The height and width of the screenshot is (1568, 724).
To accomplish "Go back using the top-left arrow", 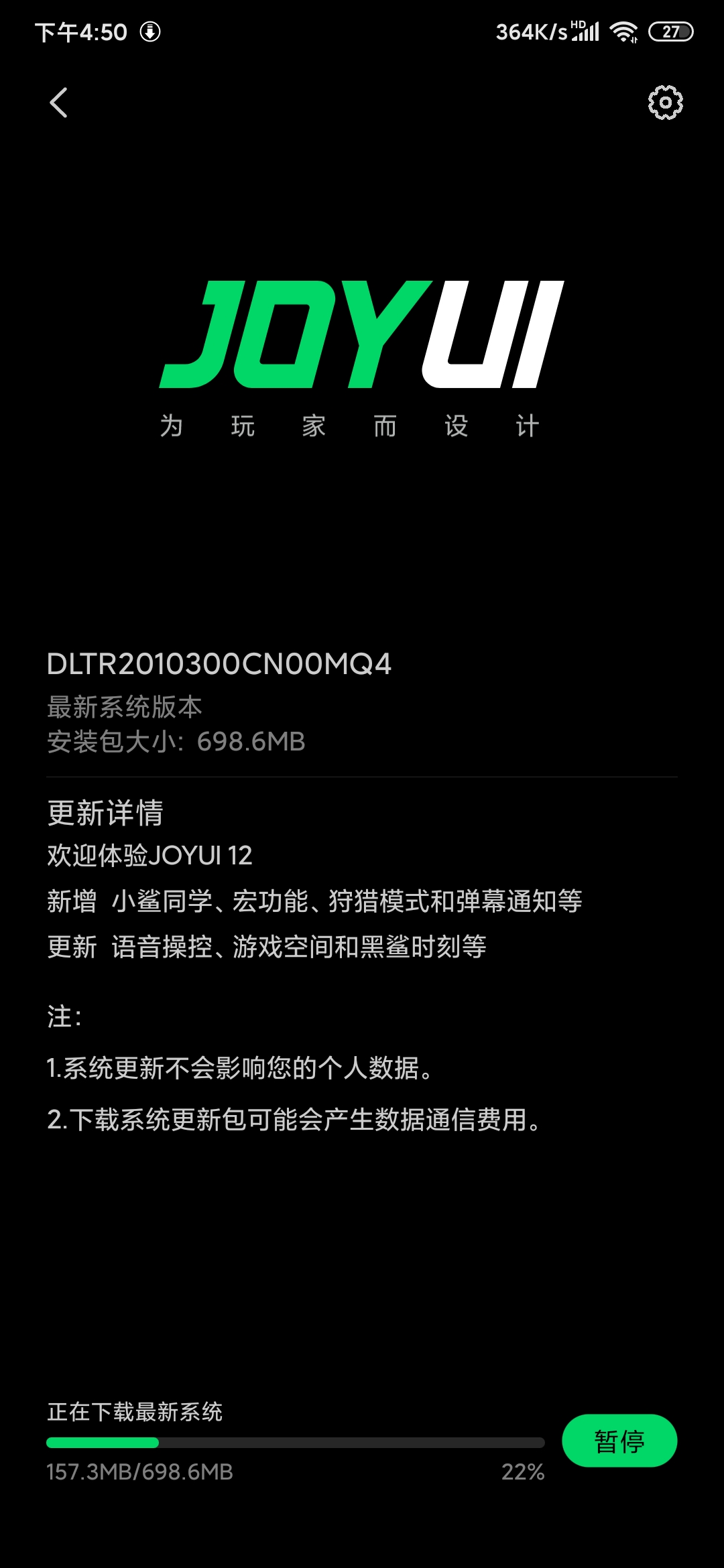I will pyautogui.click(x=59, y=103).
